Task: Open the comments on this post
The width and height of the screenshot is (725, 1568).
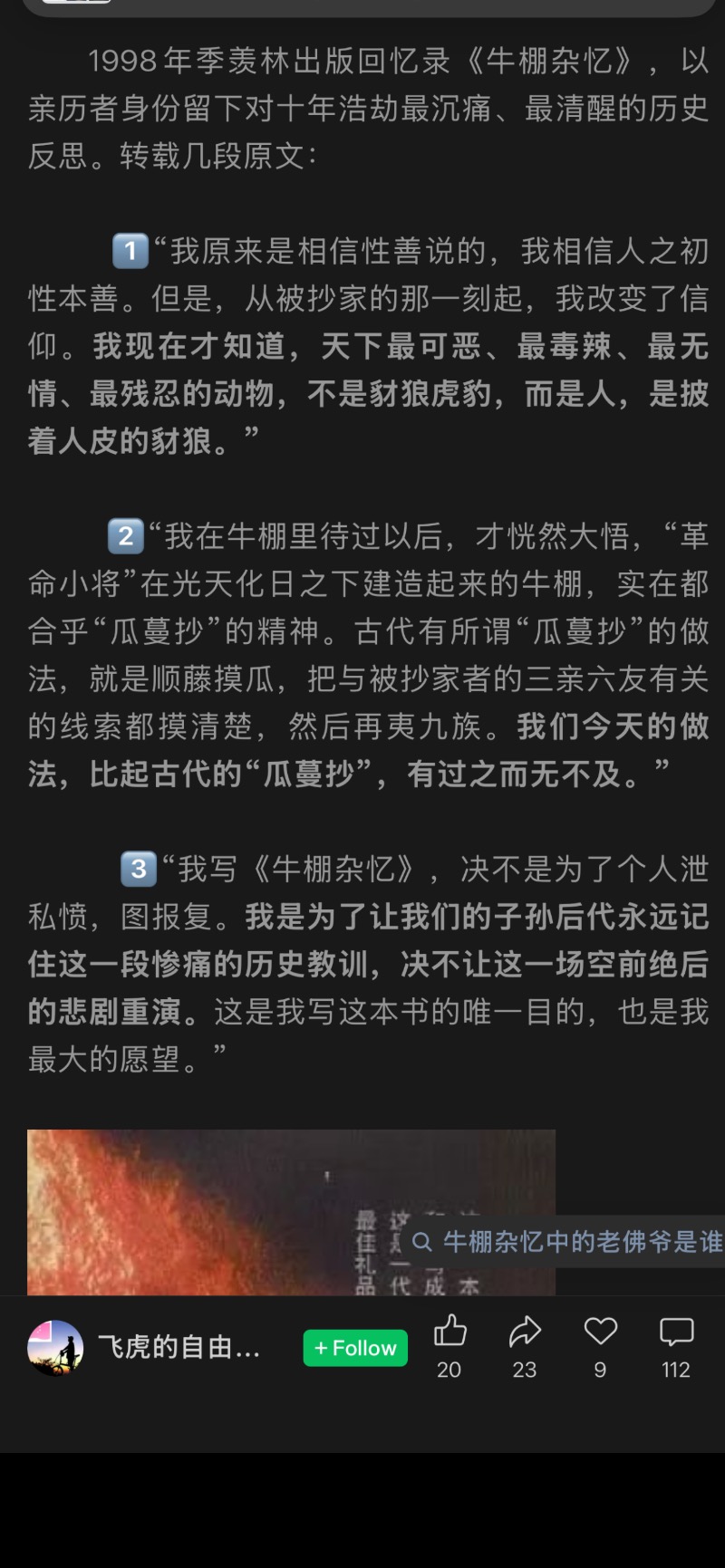Action: 676,1332
